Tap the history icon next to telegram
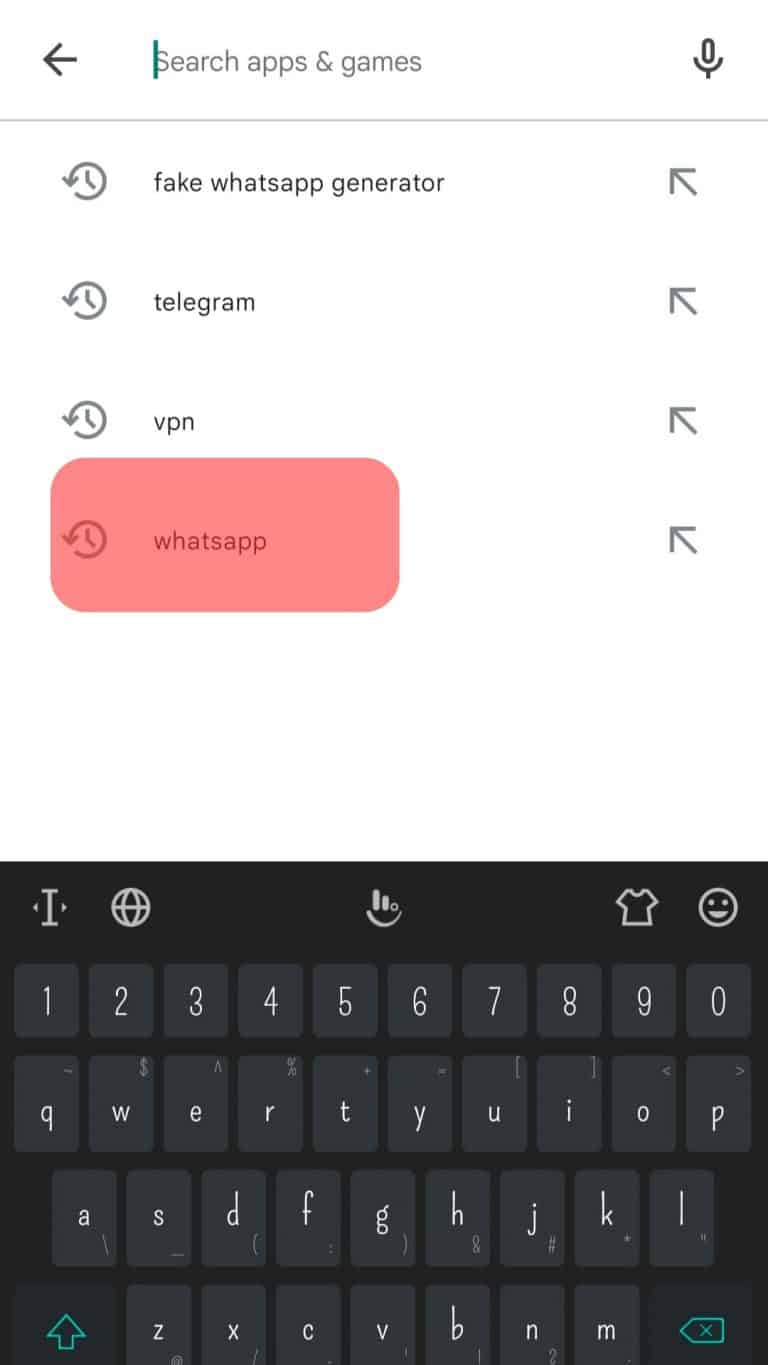Viewport: 768px width, 1365px height. tap(84, 301)
